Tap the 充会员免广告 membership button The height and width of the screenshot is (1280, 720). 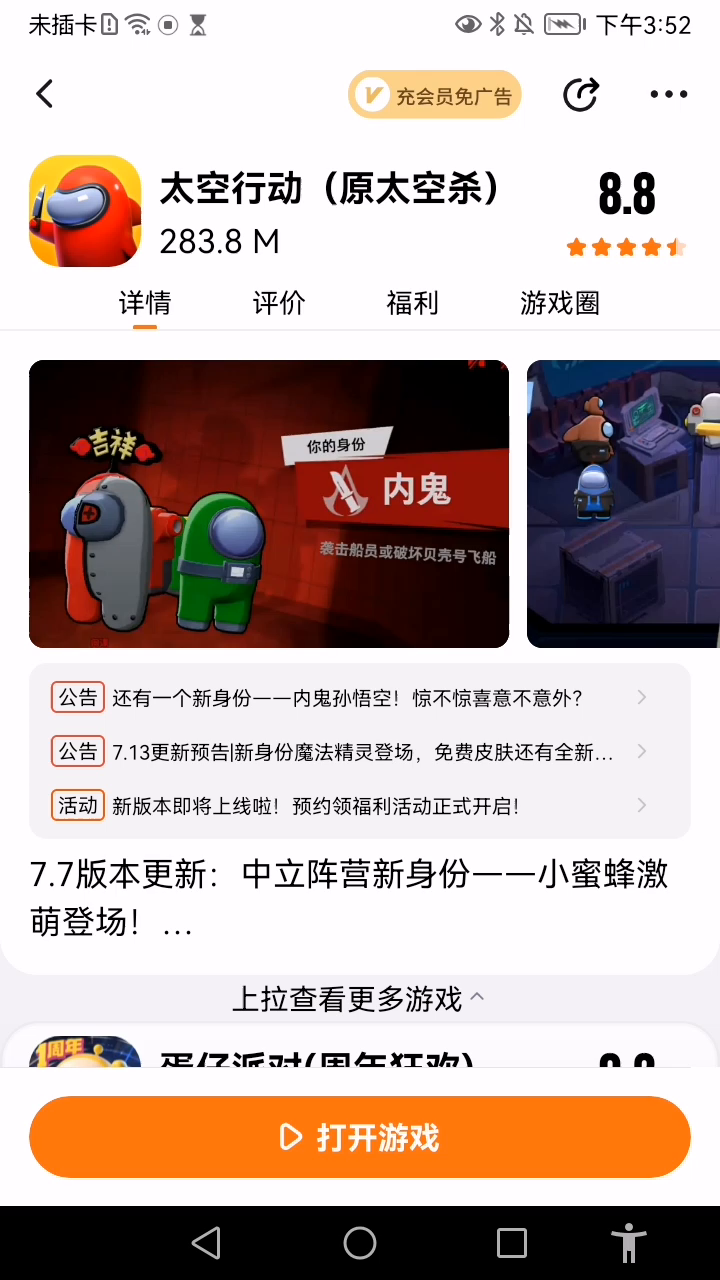click(x=435, y=96)
